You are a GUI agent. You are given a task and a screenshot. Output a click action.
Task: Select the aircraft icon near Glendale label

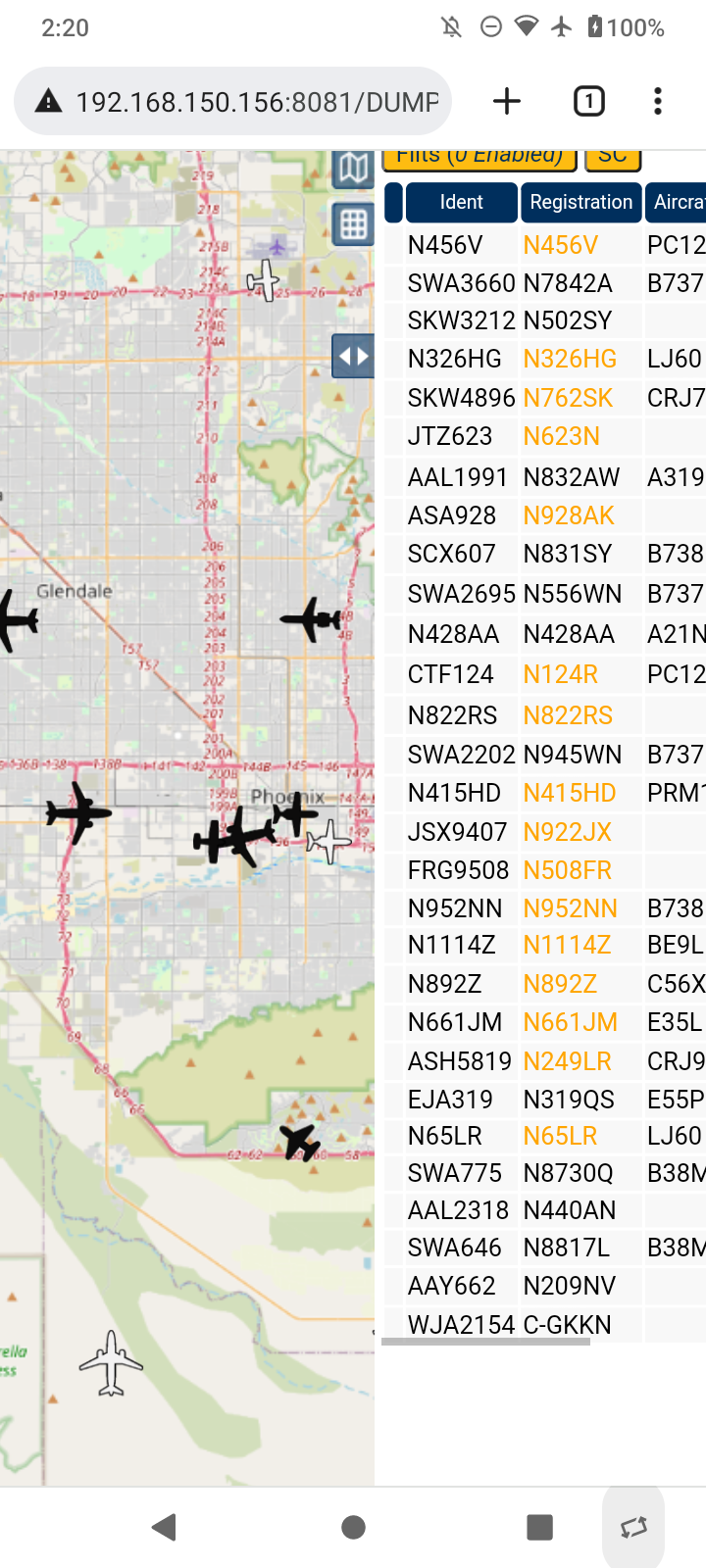(x=17, y=619)
